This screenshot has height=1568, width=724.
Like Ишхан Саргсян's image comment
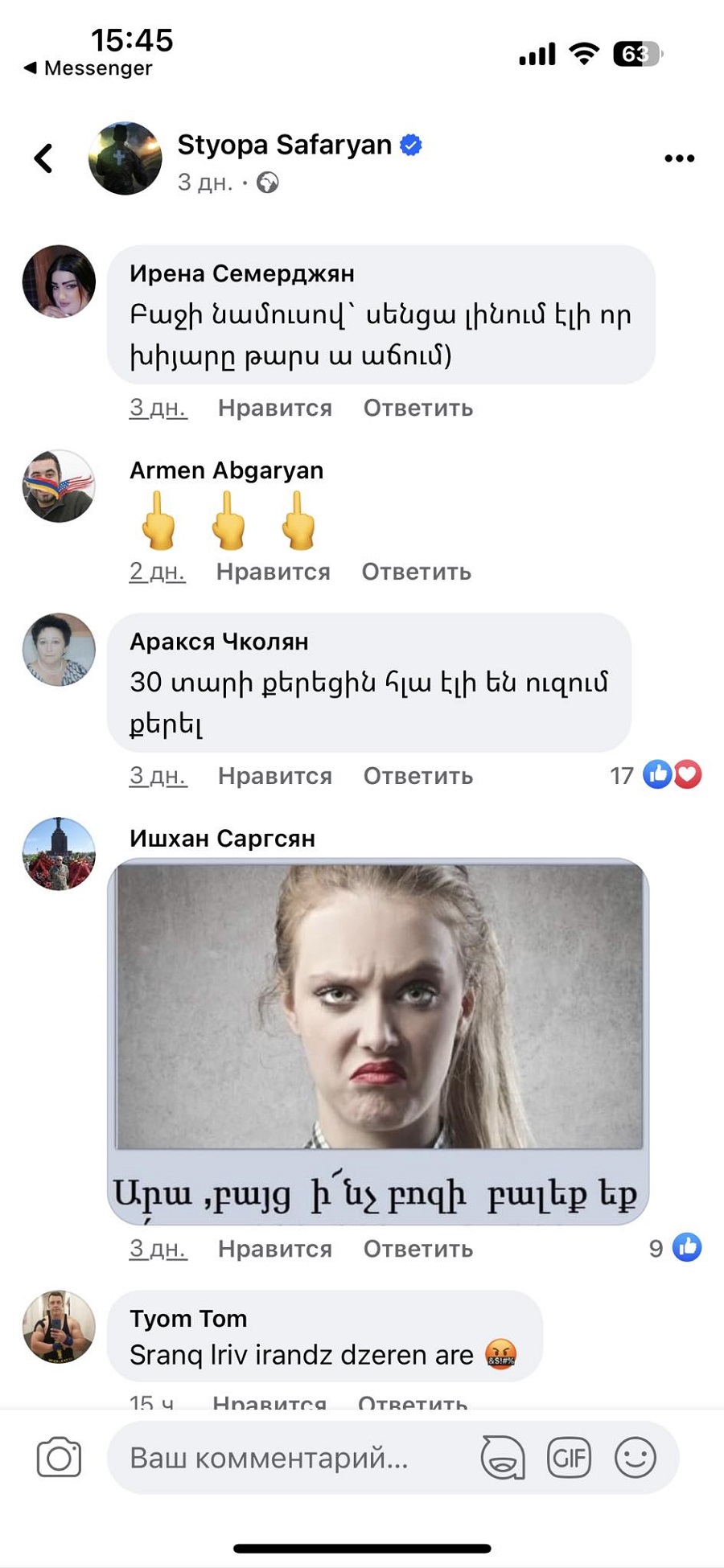274,1249
